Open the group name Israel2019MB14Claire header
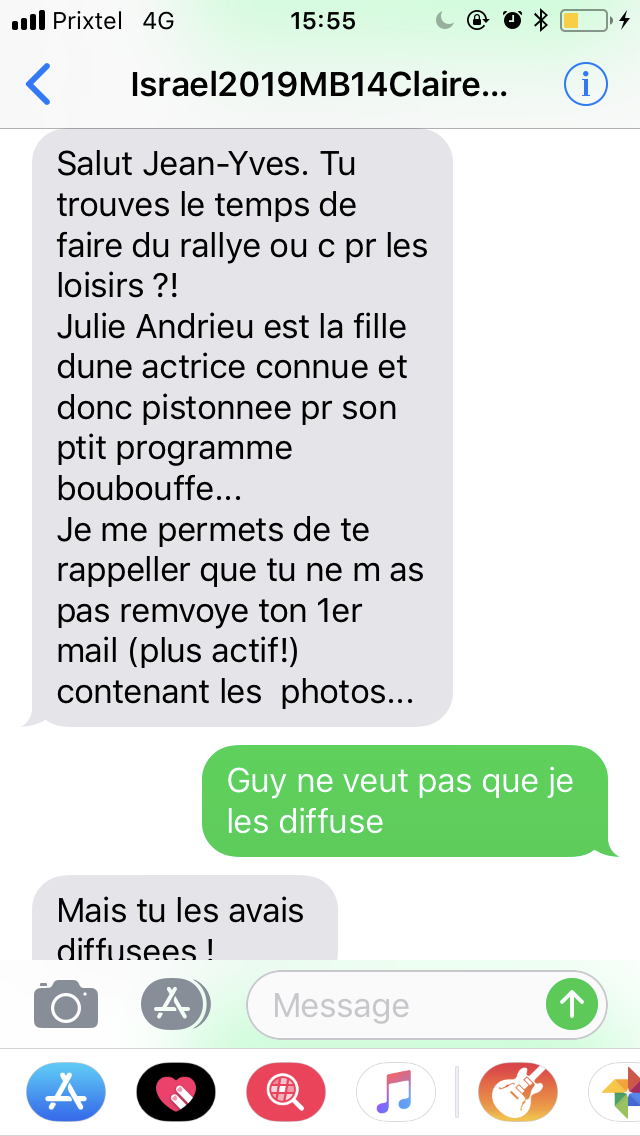Image resolution: width=640 pixels, height=1136 pixels. click(319, 85)
